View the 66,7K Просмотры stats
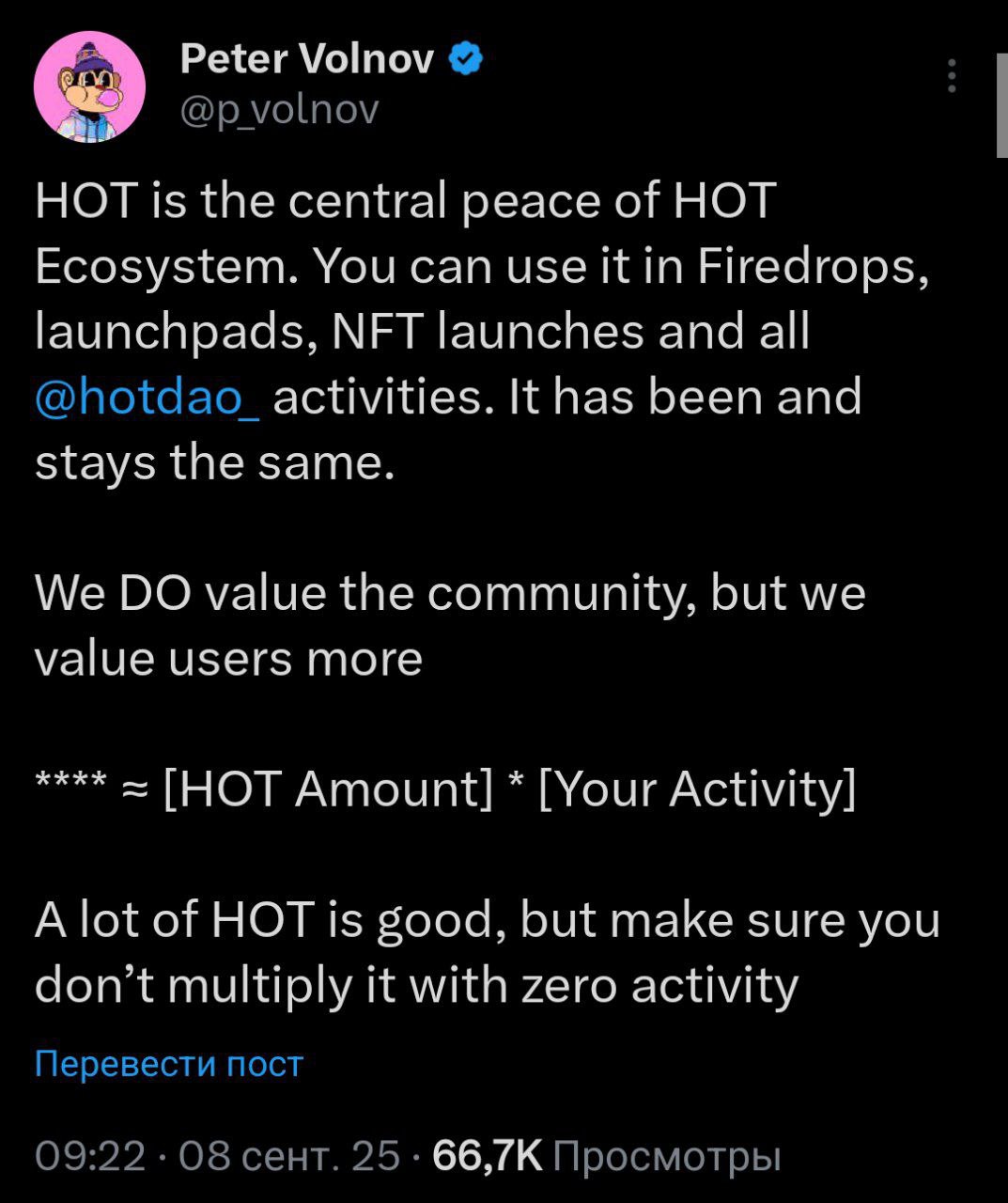 607,1156
